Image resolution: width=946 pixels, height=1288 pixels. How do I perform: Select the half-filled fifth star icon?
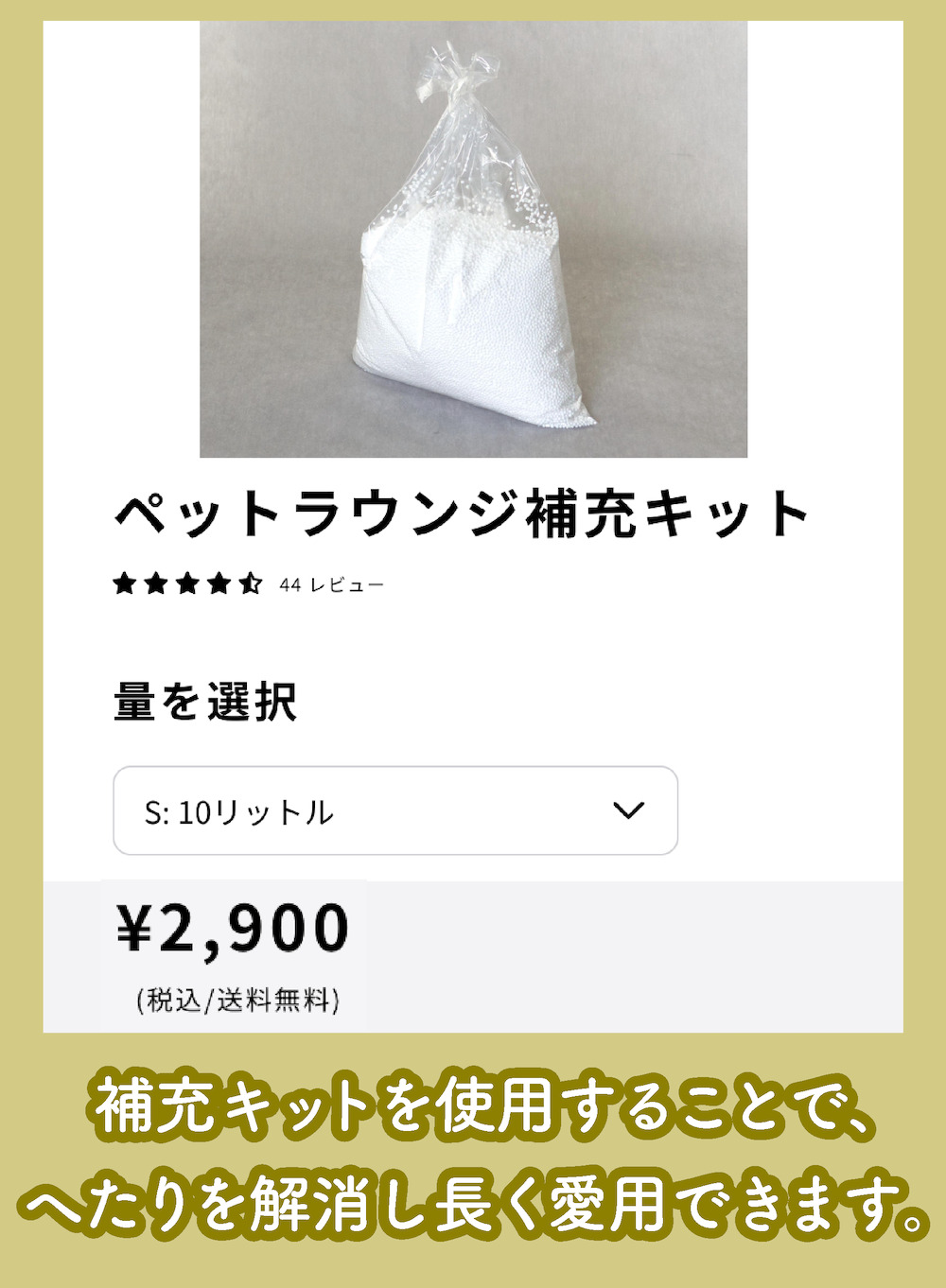pyautogui.click(x=250, y=584)
